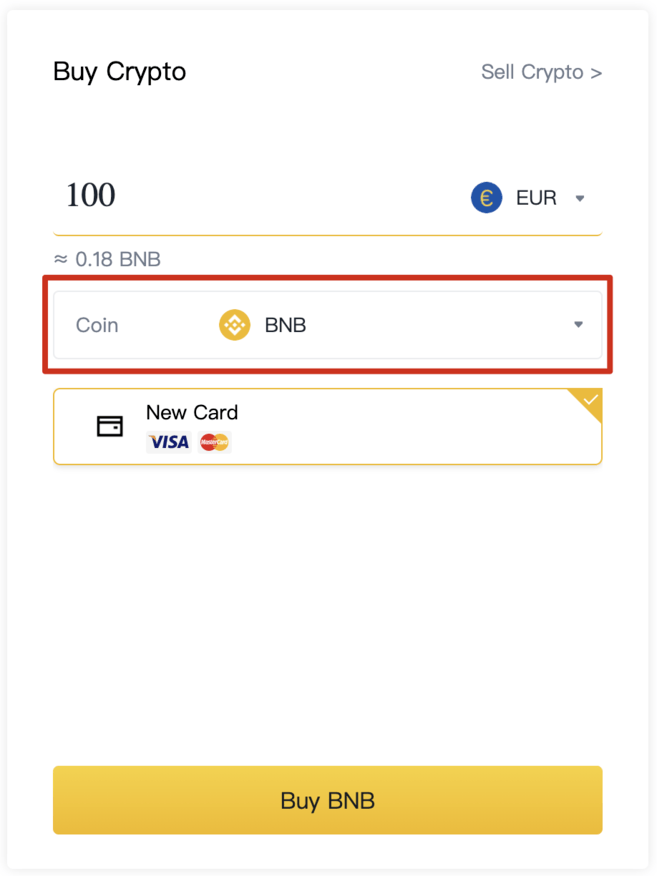Tap the Buy BNB button
Screen dimensions: 657x876
coord(327,800)
